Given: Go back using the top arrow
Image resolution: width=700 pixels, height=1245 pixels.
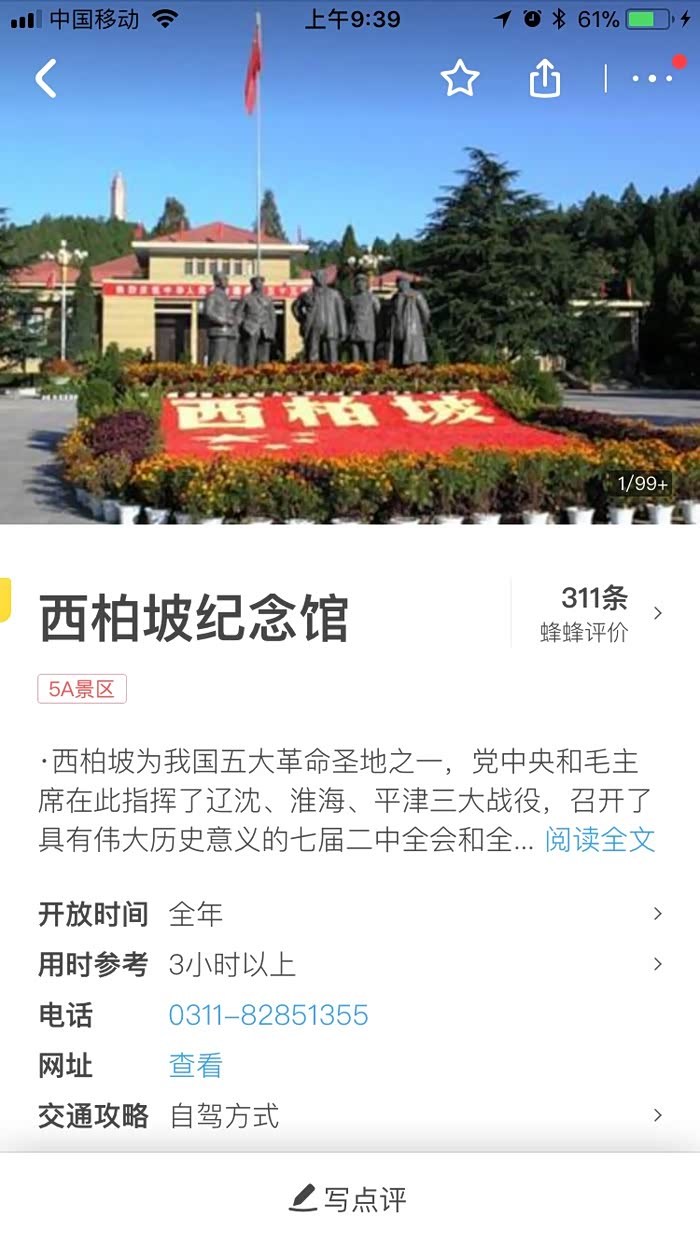Looking at the screenshot, I should [46, 78].
